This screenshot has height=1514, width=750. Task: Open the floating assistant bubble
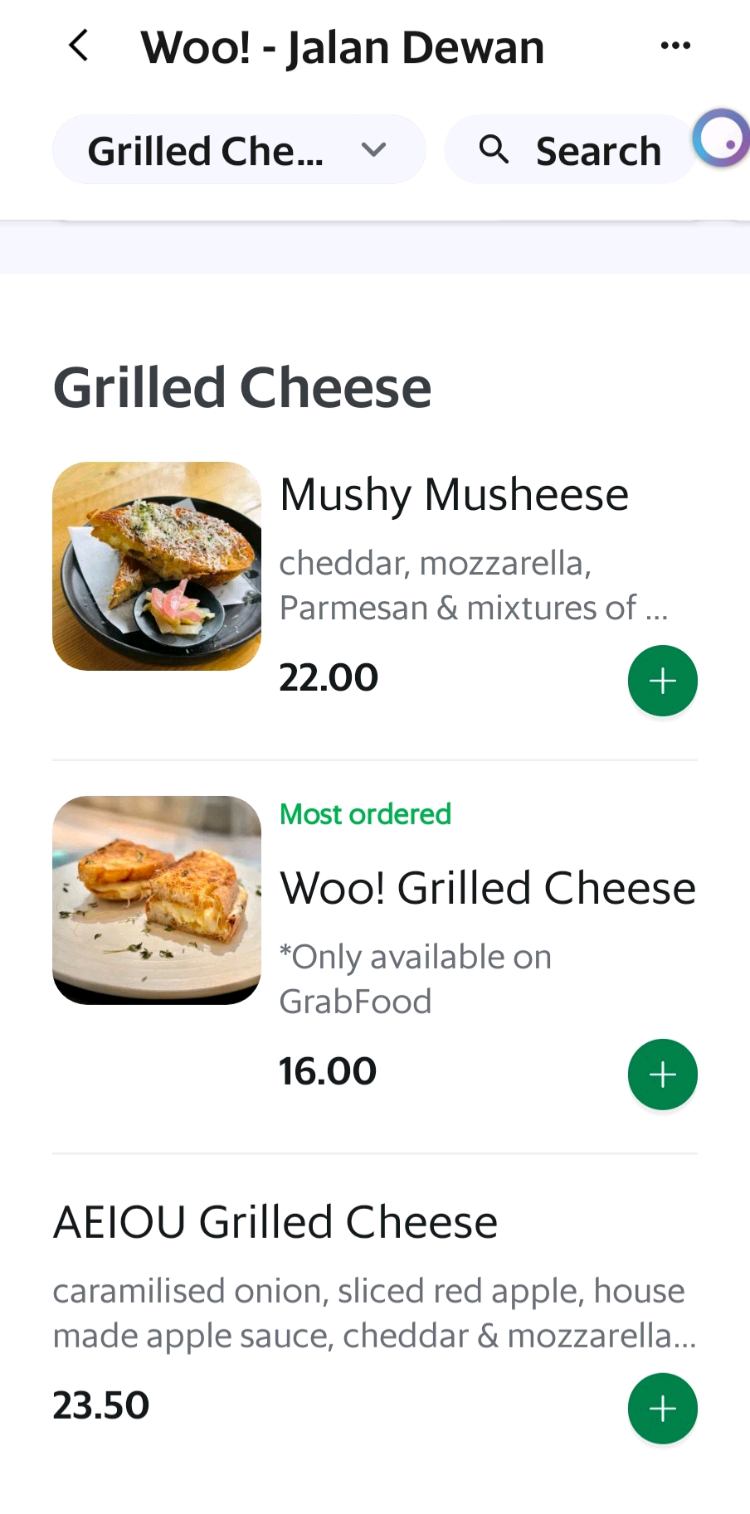(724, 139)
